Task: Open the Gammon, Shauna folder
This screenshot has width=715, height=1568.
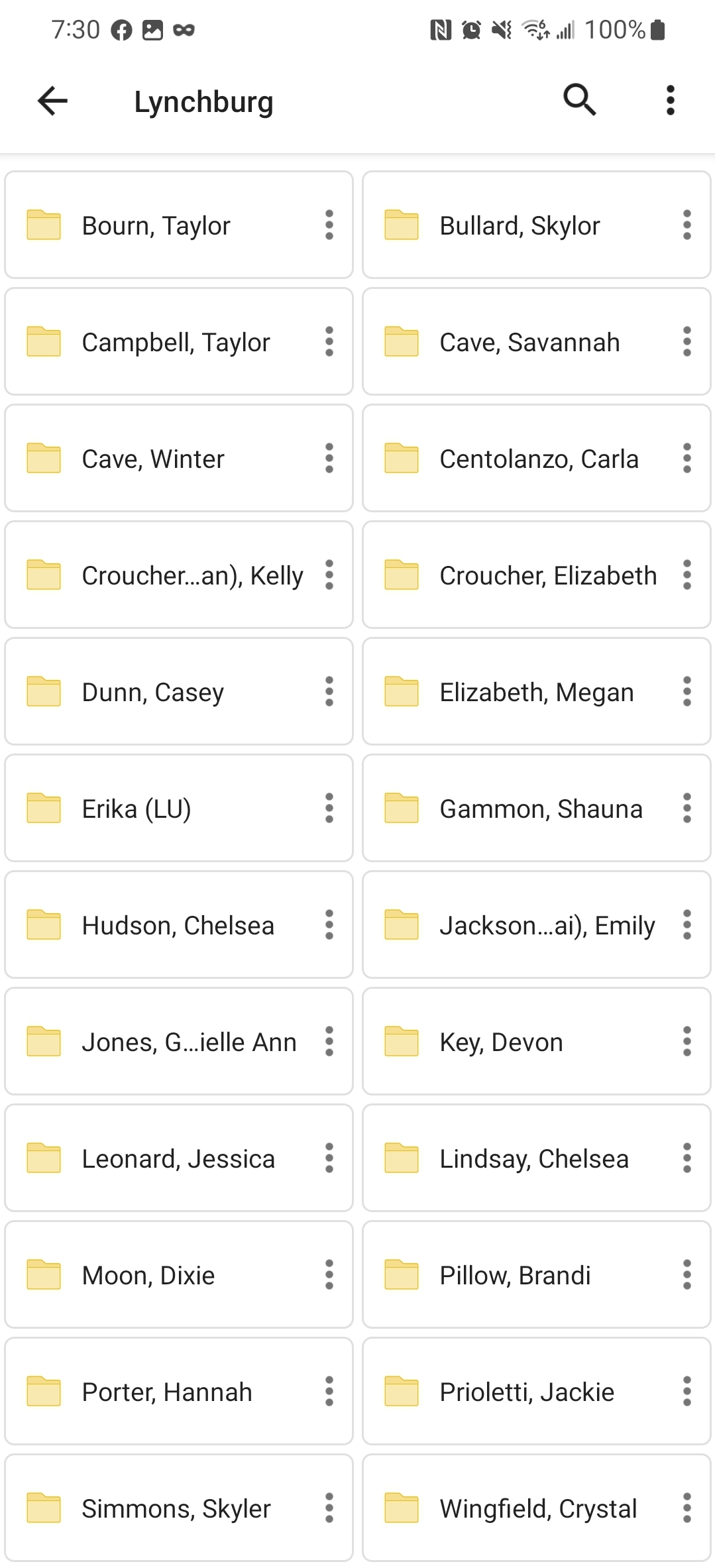Action: 541,809
